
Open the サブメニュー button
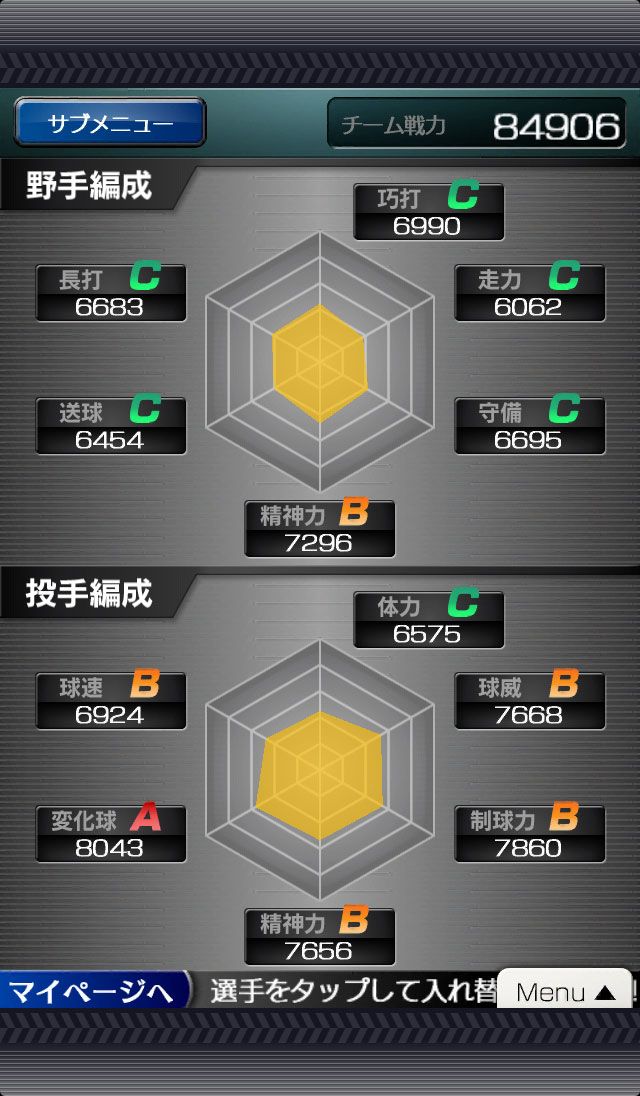point(110,122)
